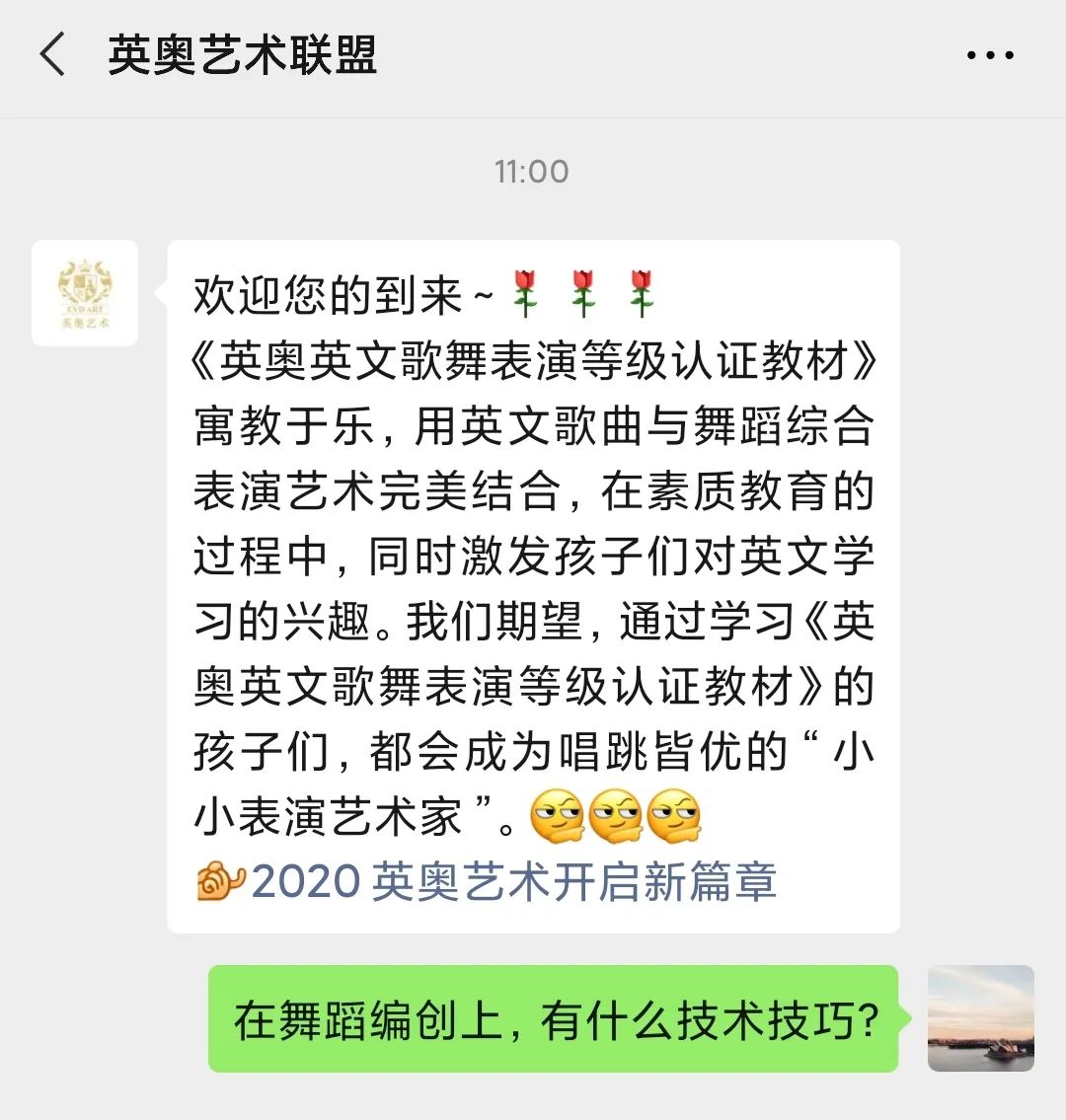Open the three-dot overflow menu
Image resolution: width=1066 pixels, height=1120 pixels.
[x=989, y=55]
